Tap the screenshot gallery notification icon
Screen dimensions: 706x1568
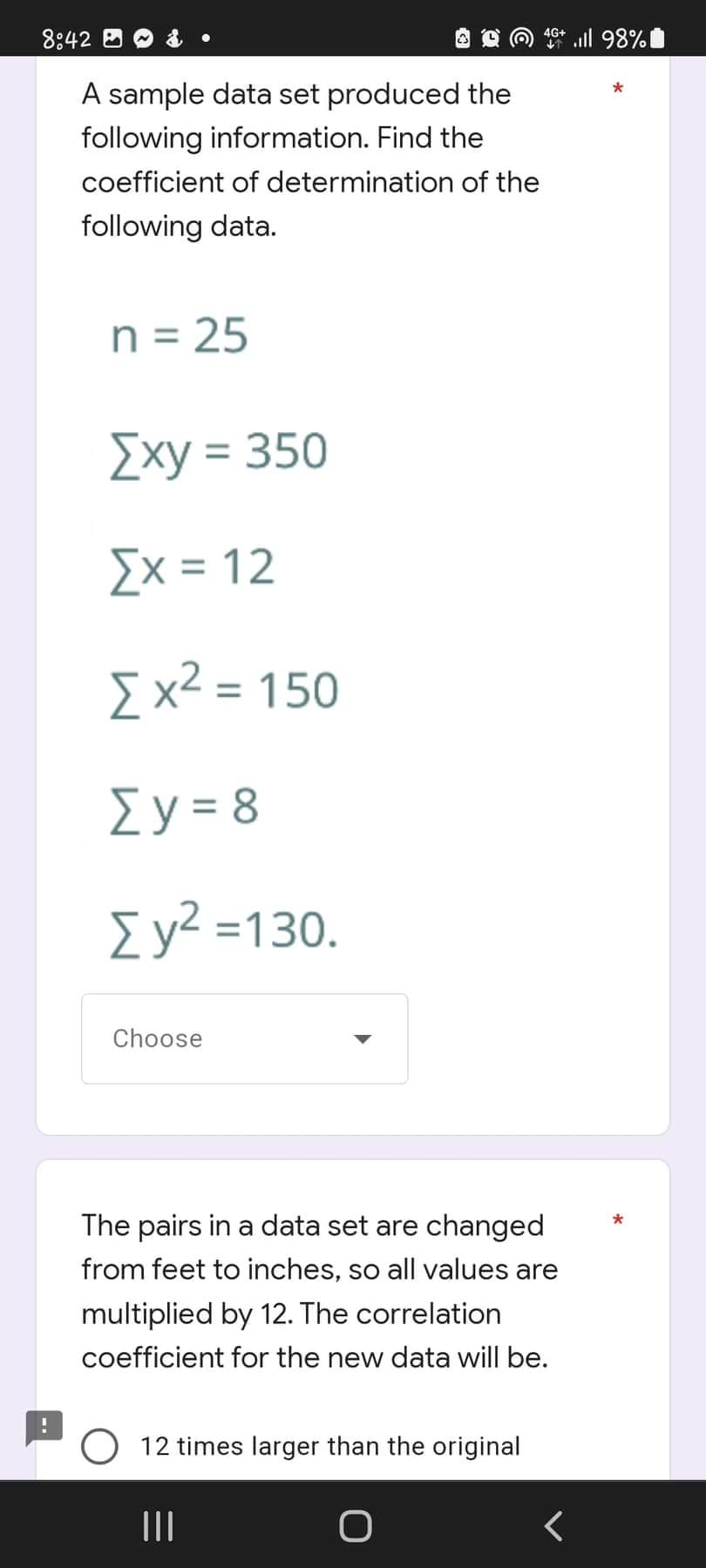tap(113, 37)
